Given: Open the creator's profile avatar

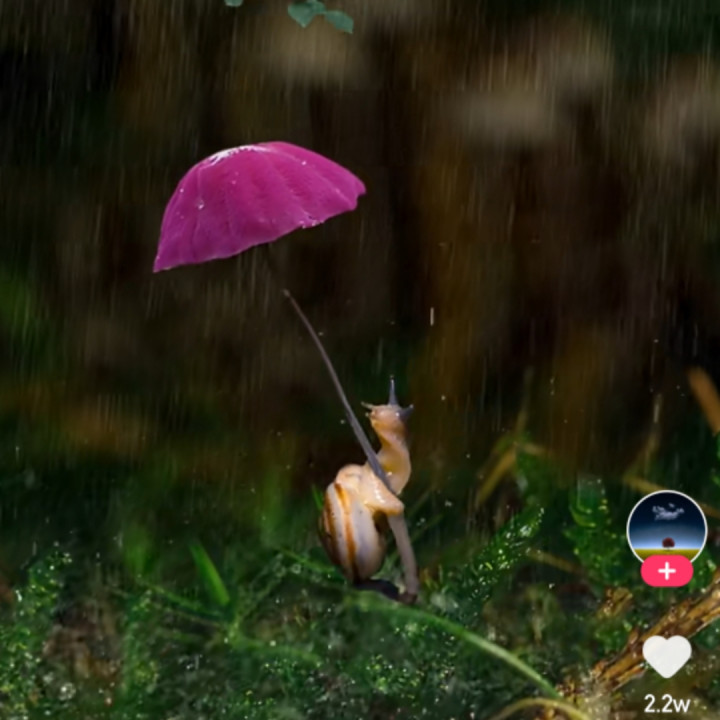Looking at the screenshot, I should (x=667, y=528).
